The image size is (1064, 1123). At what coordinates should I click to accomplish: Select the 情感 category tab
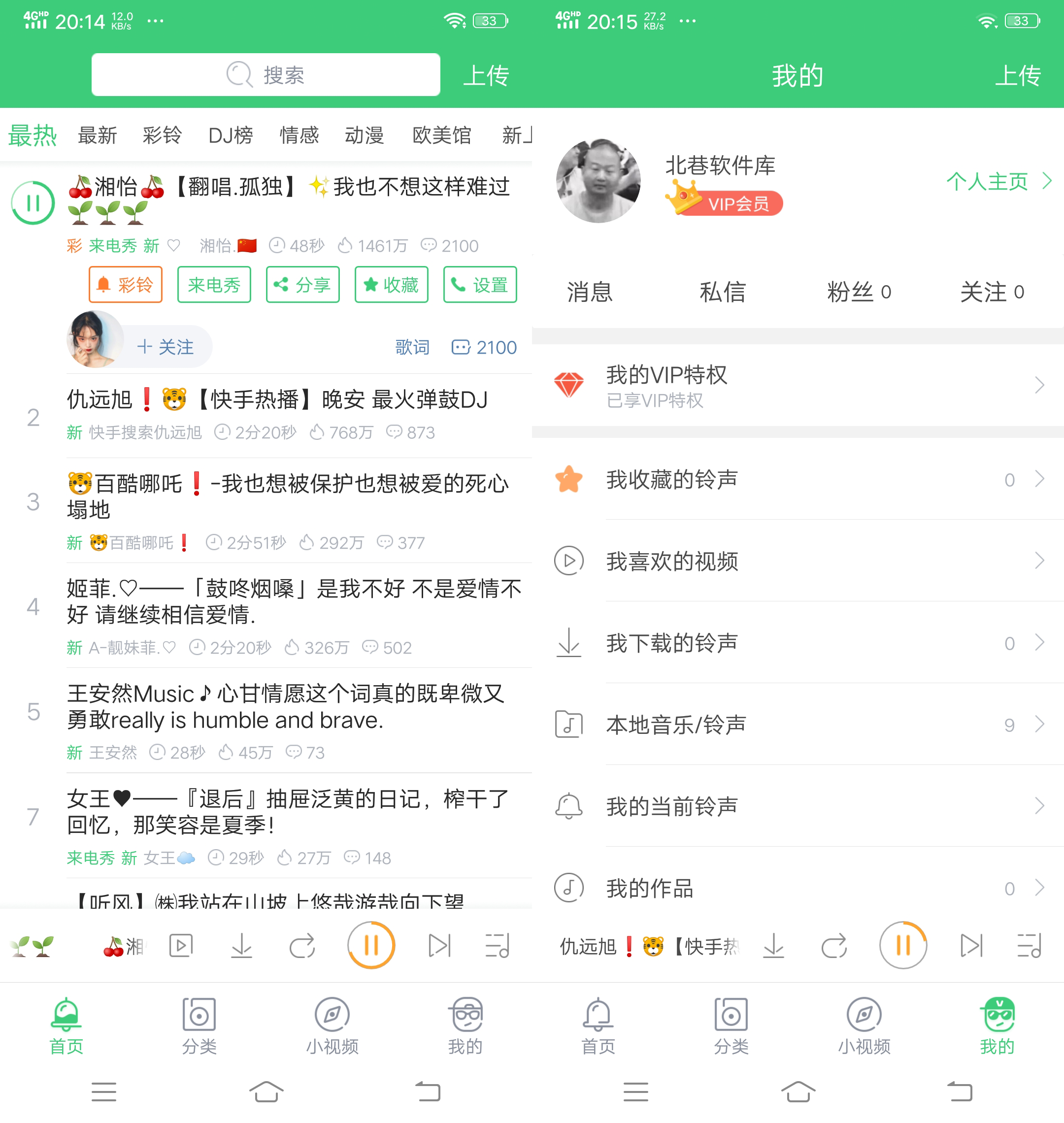pyautogui.click(x=299, y=135)
